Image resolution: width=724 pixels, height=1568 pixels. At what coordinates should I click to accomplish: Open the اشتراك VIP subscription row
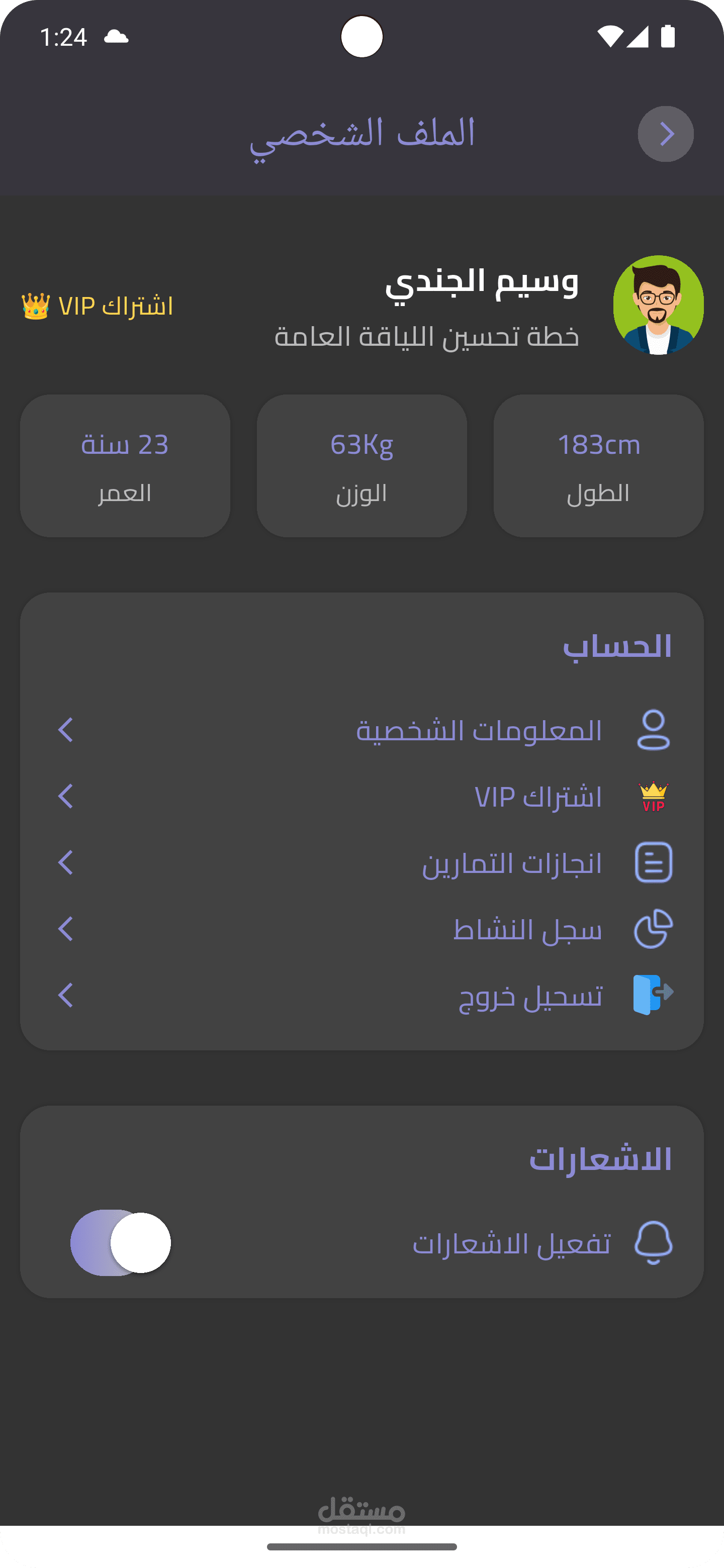pos(537,797)
